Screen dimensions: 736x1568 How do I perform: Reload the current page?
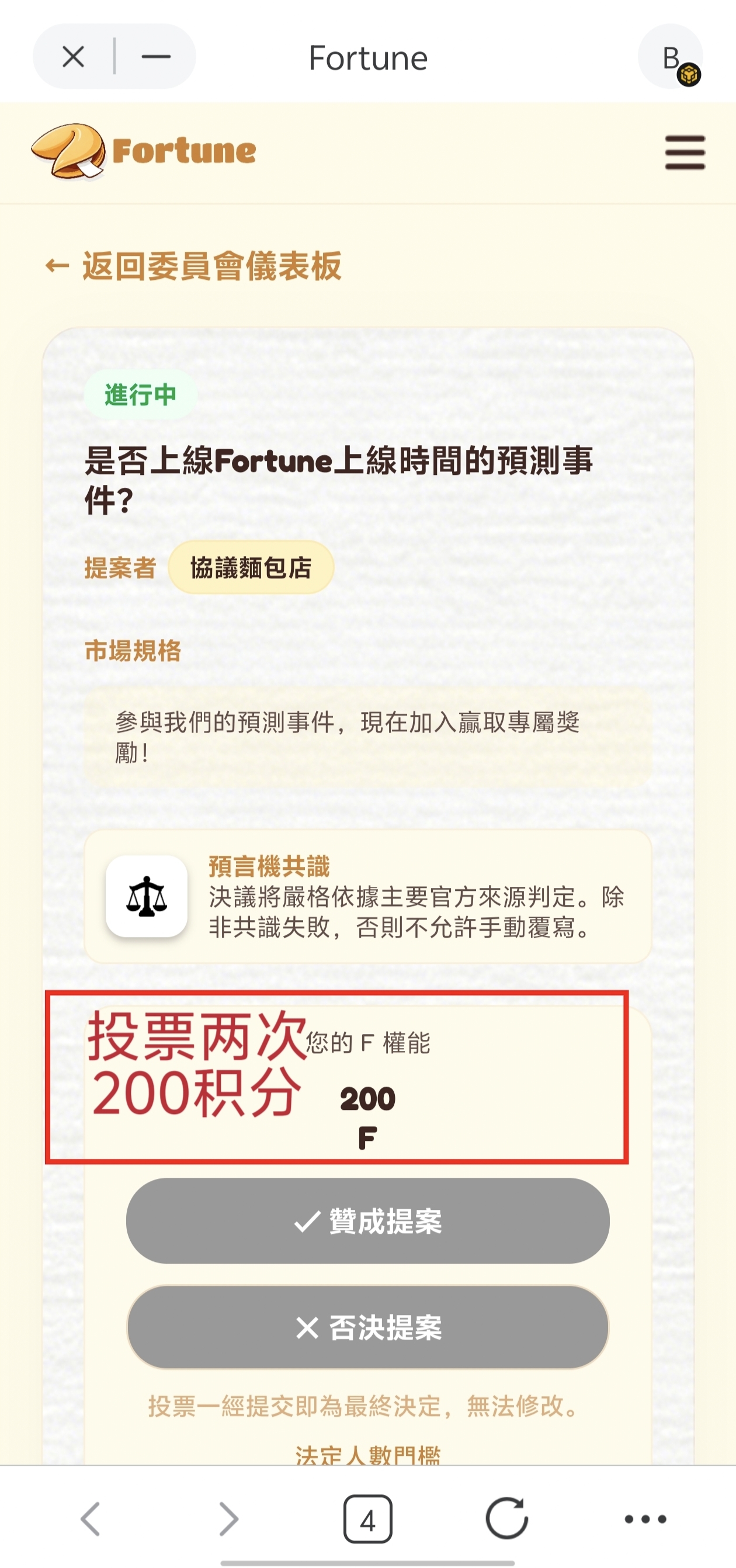(506, 1519)
